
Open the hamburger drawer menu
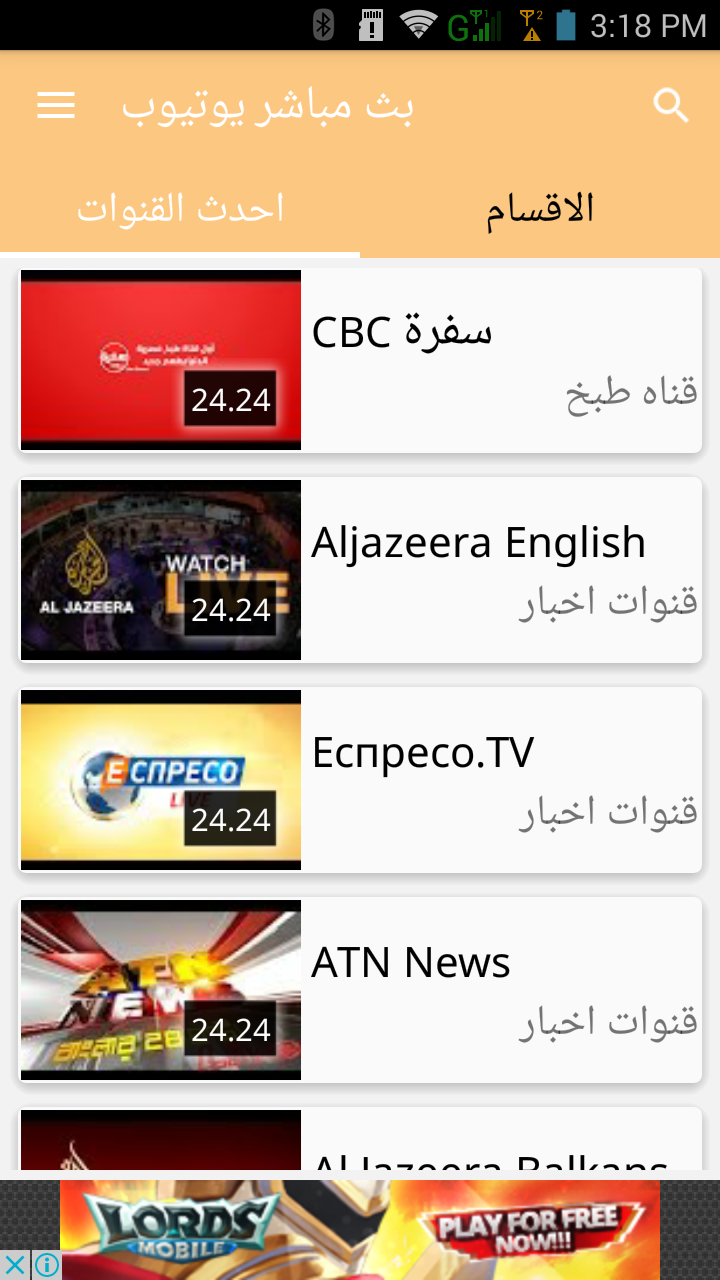(x=56, y=105)
